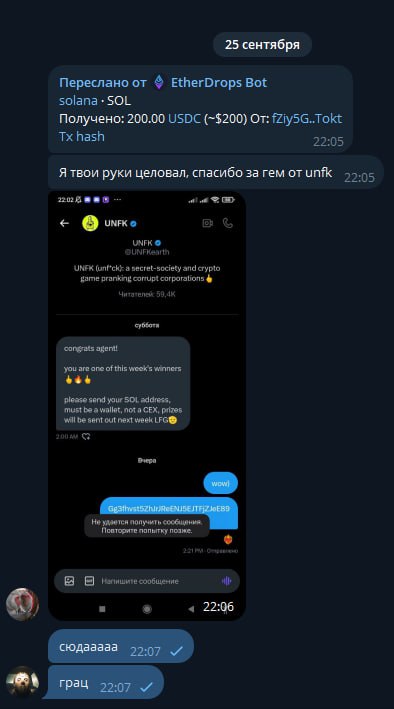Tap the solana link in forwarded message
Viewport: 394px width, 709px height.
78,101
